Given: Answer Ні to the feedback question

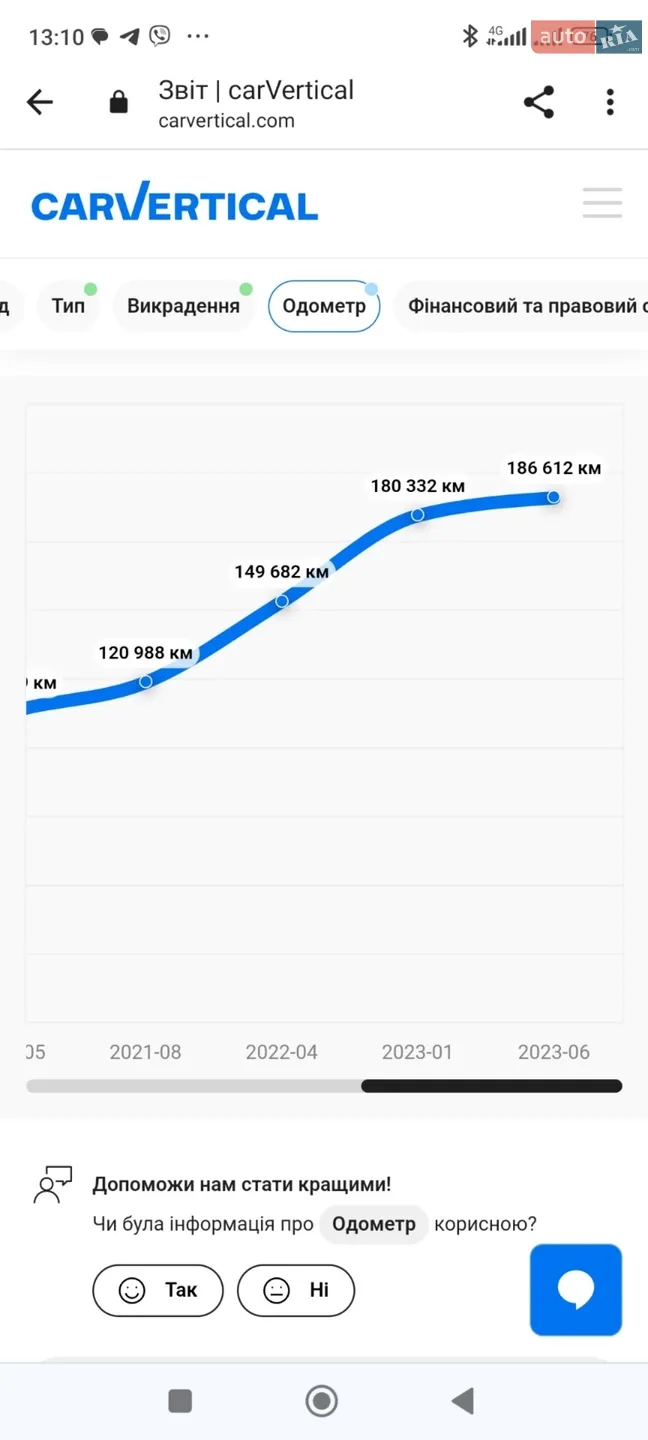Looking at the screenshot, I should point(296,1290).
